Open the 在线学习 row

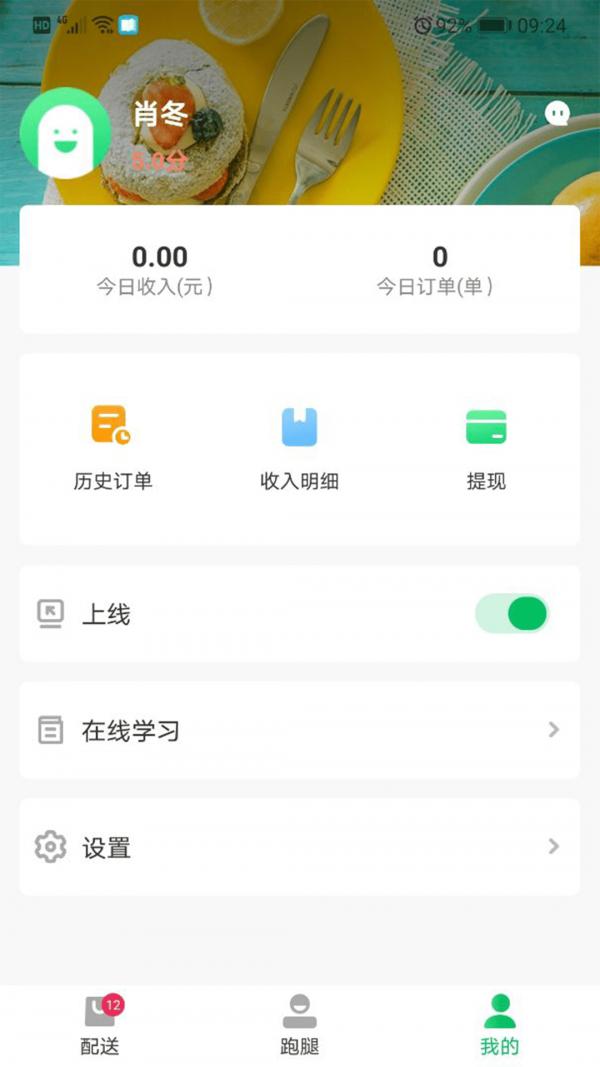coord(299,730)
